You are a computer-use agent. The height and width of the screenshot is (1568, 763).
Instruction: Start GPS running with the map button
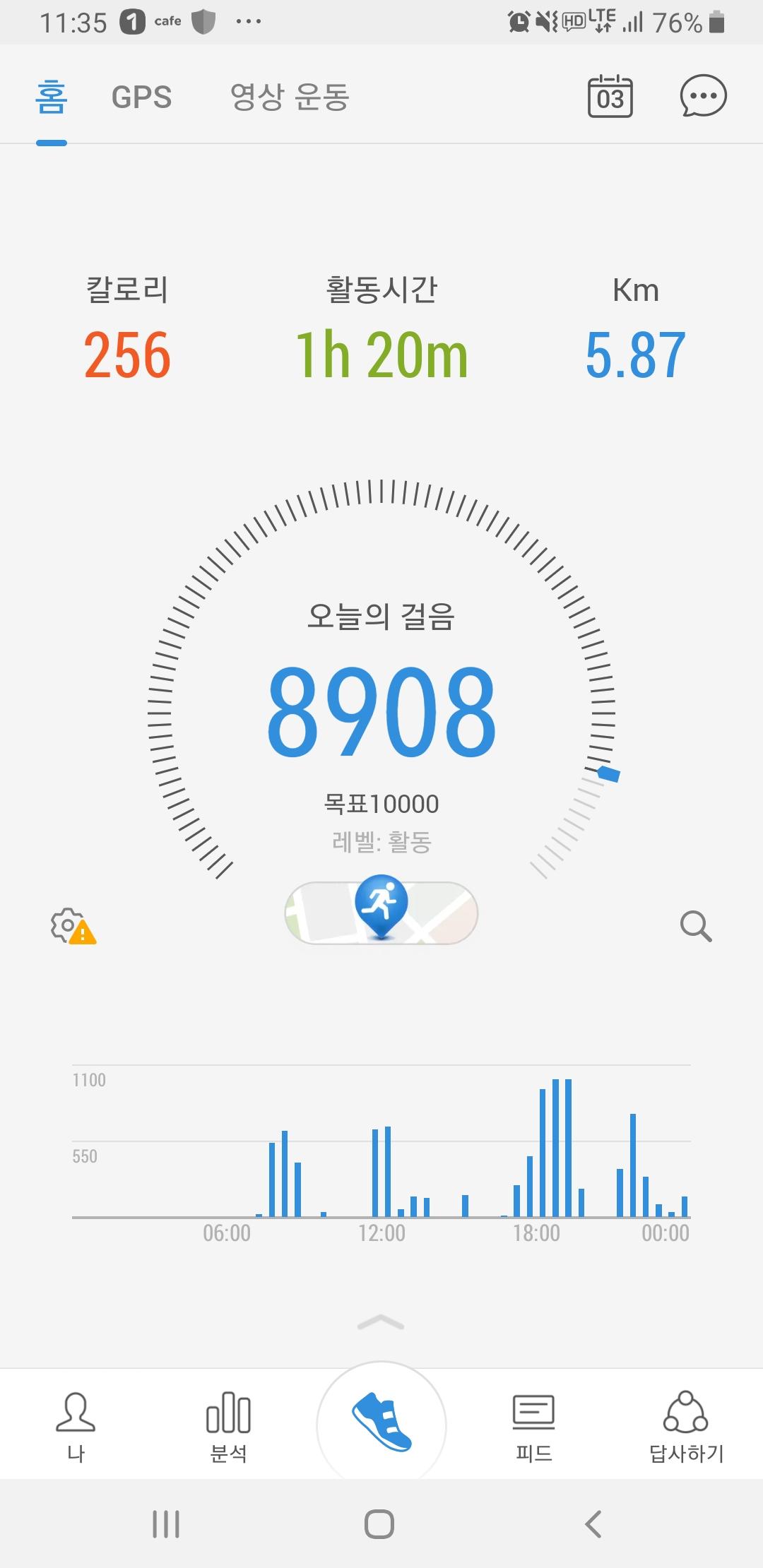click(381, 913)
